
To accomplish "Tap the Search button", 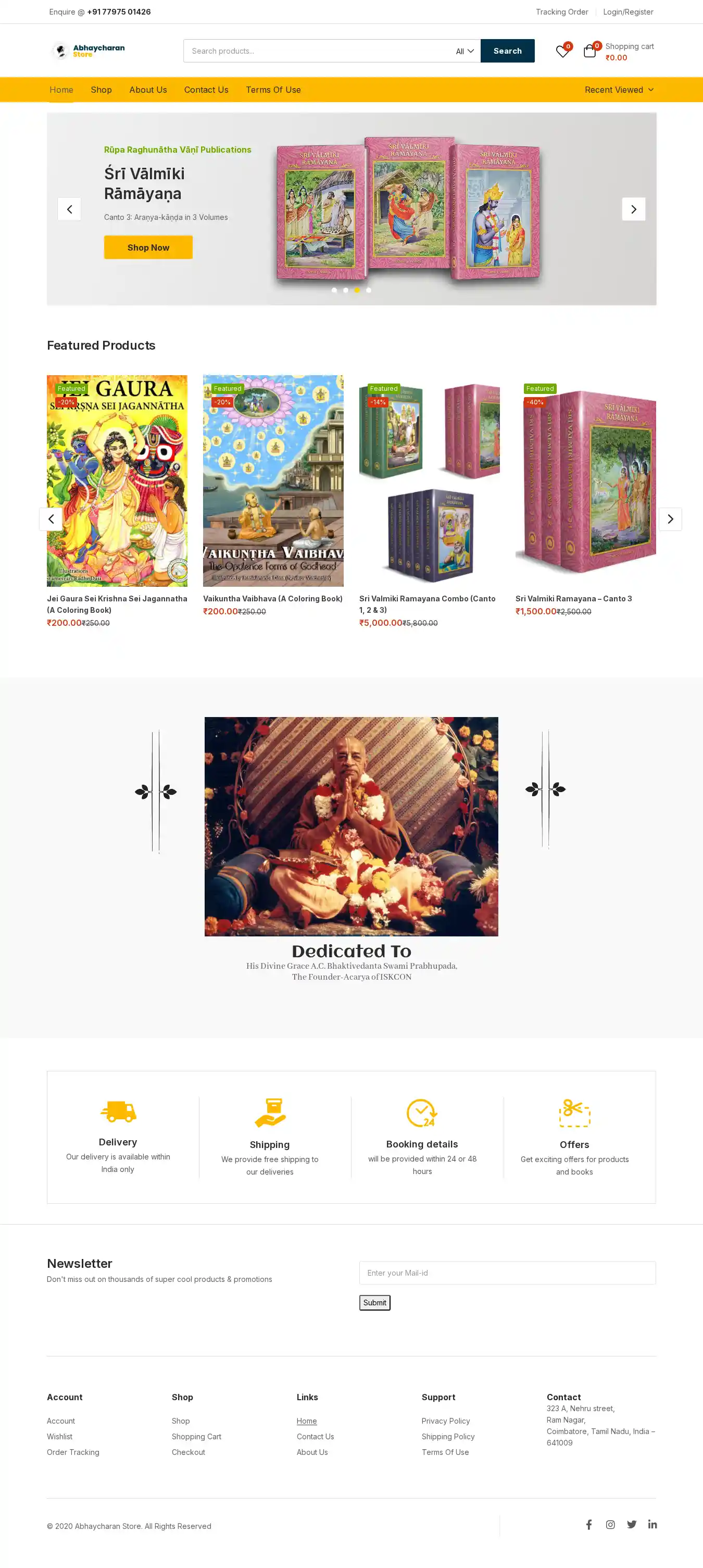I will tap(507, 51).
